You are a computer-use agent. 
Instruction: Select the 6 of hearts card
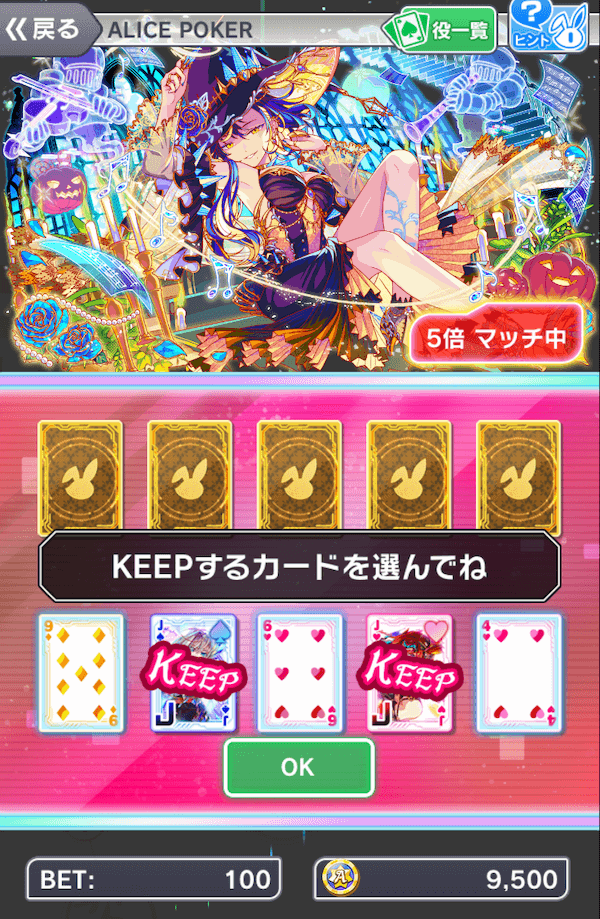299,670
